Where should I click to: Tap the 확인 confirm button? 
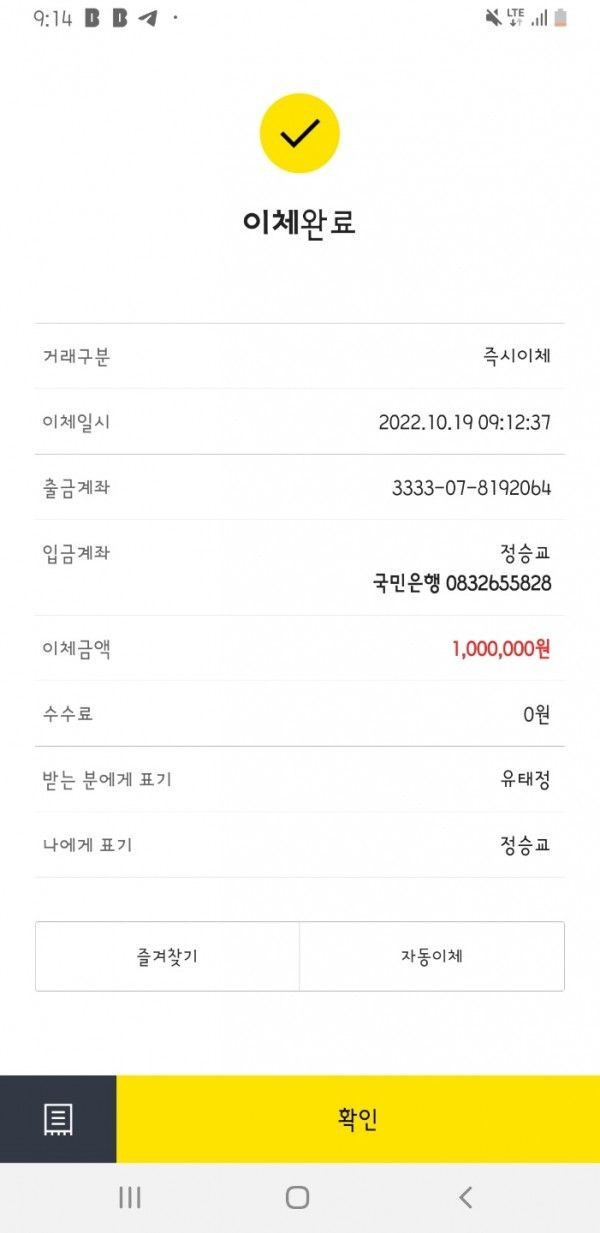pos(358,1119)
